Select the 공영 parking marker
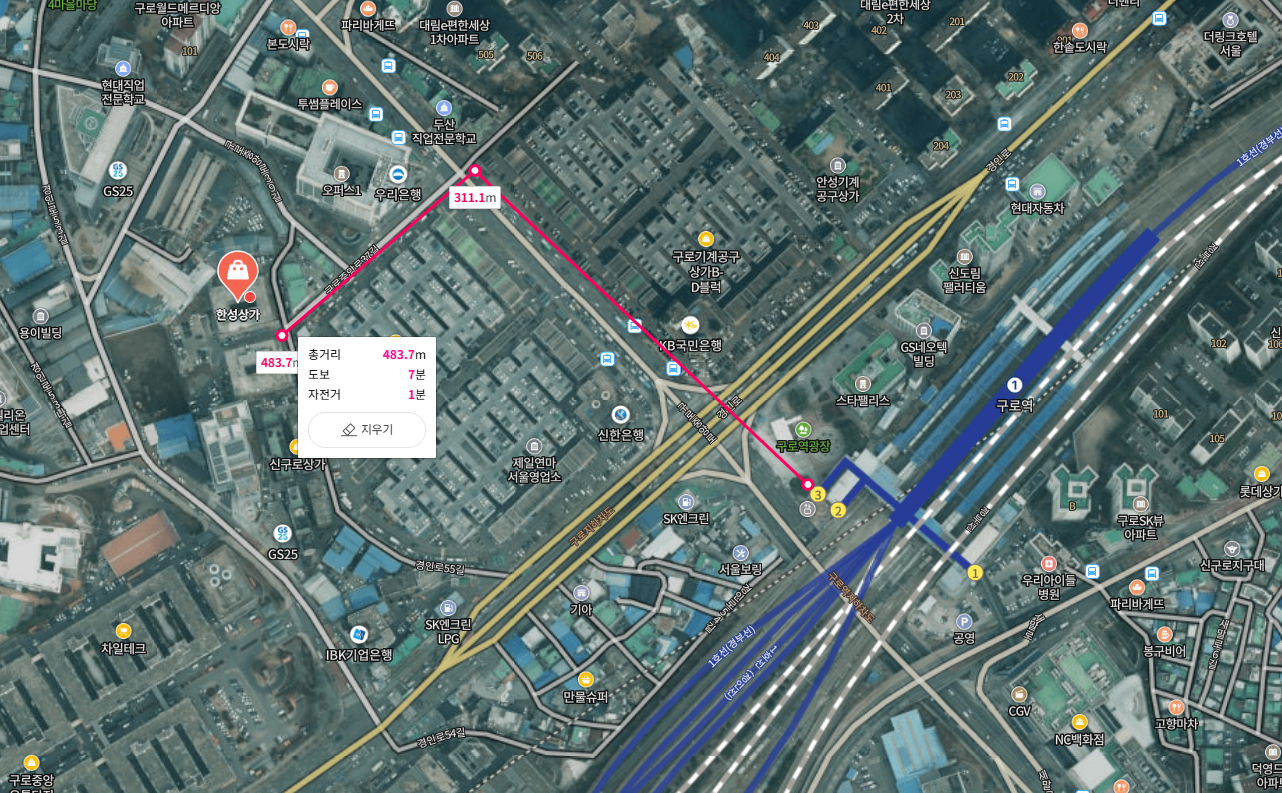 (964, 621)
